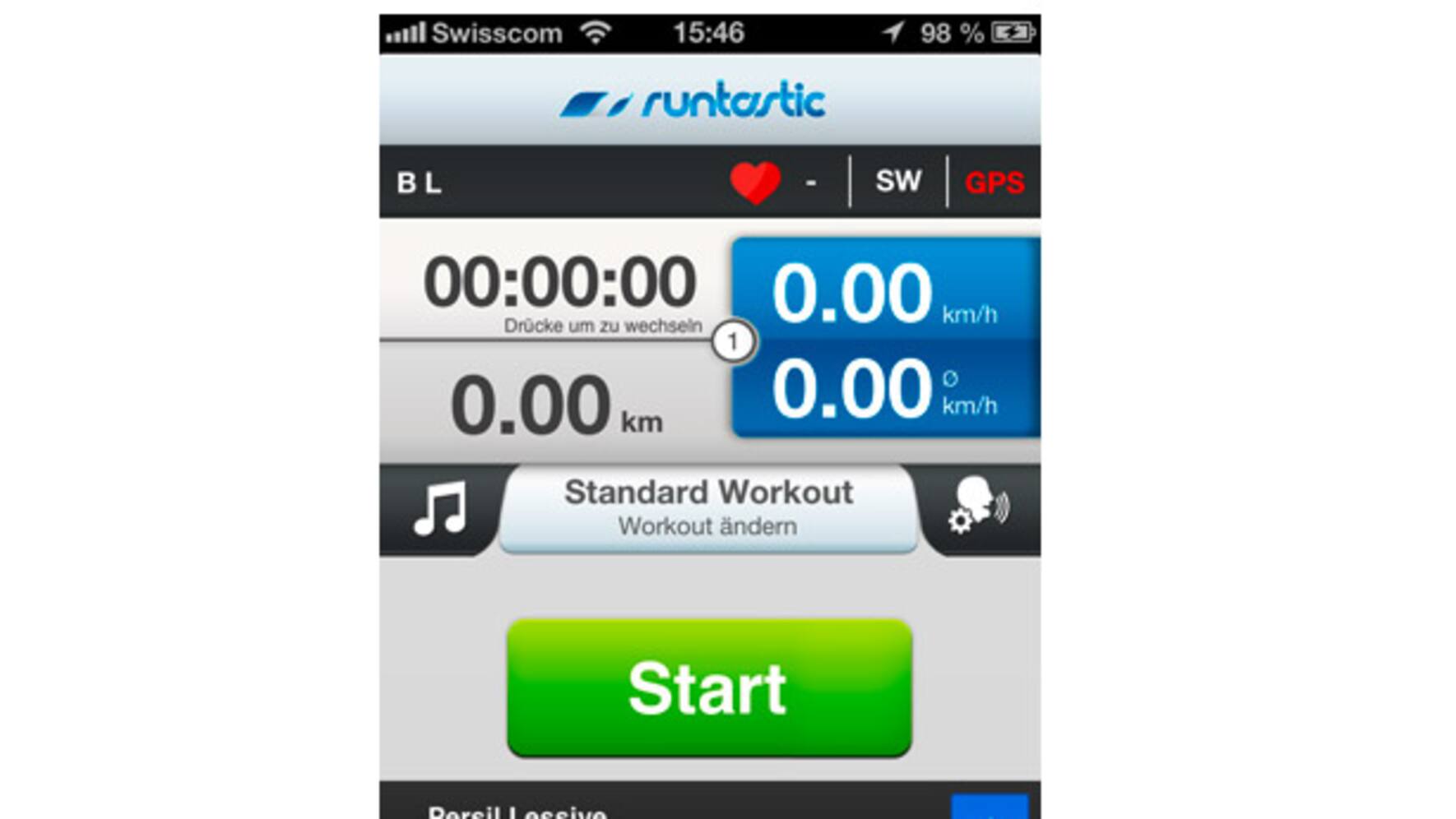Open the music note selection
Image resolution: width=1456 pixels, height=819 pixels.
point(440,510)
